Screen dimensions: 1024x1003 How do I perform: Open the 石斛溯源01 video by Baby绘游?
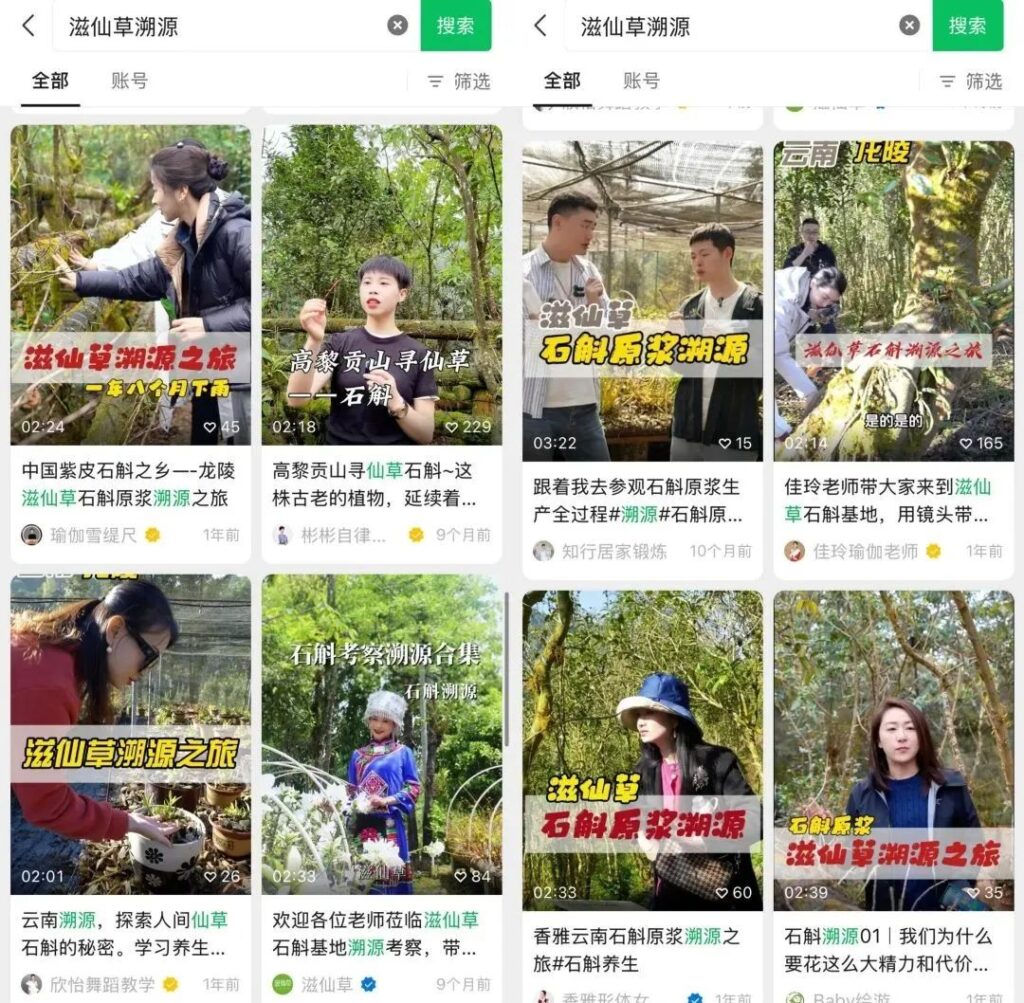click(893, 750)
